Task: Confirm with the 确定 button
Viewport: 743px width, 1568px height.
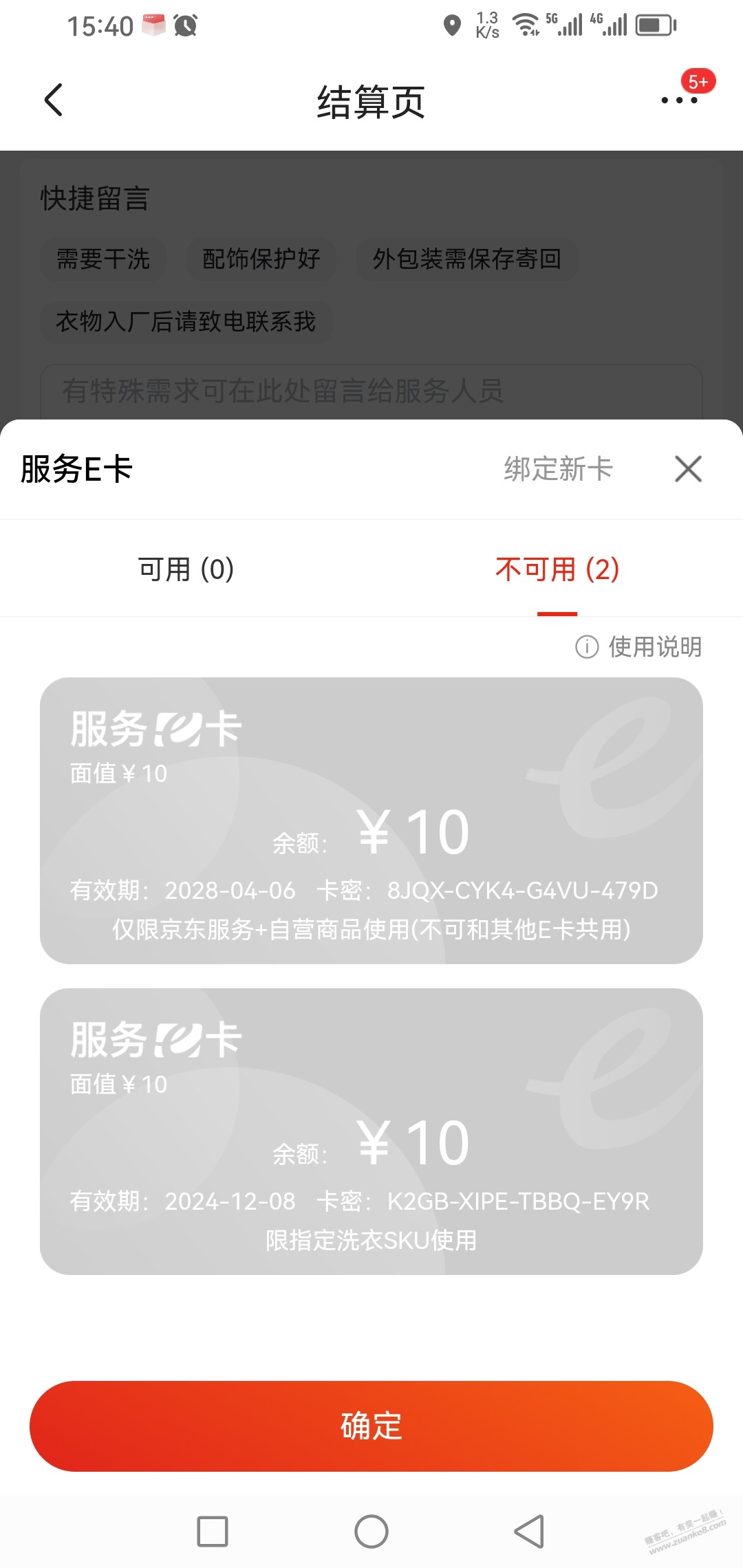Action: pos(371,1426)
